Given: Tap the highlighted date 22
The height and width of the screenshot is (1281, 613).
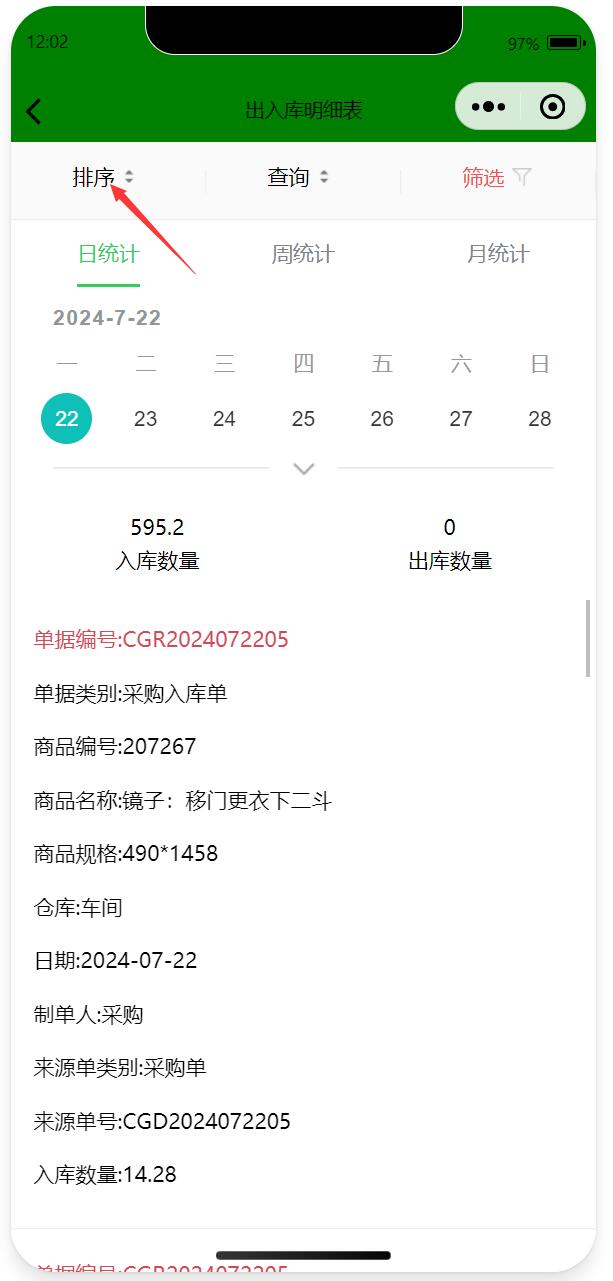Looking at the screenshot, I should pos(66,419).
